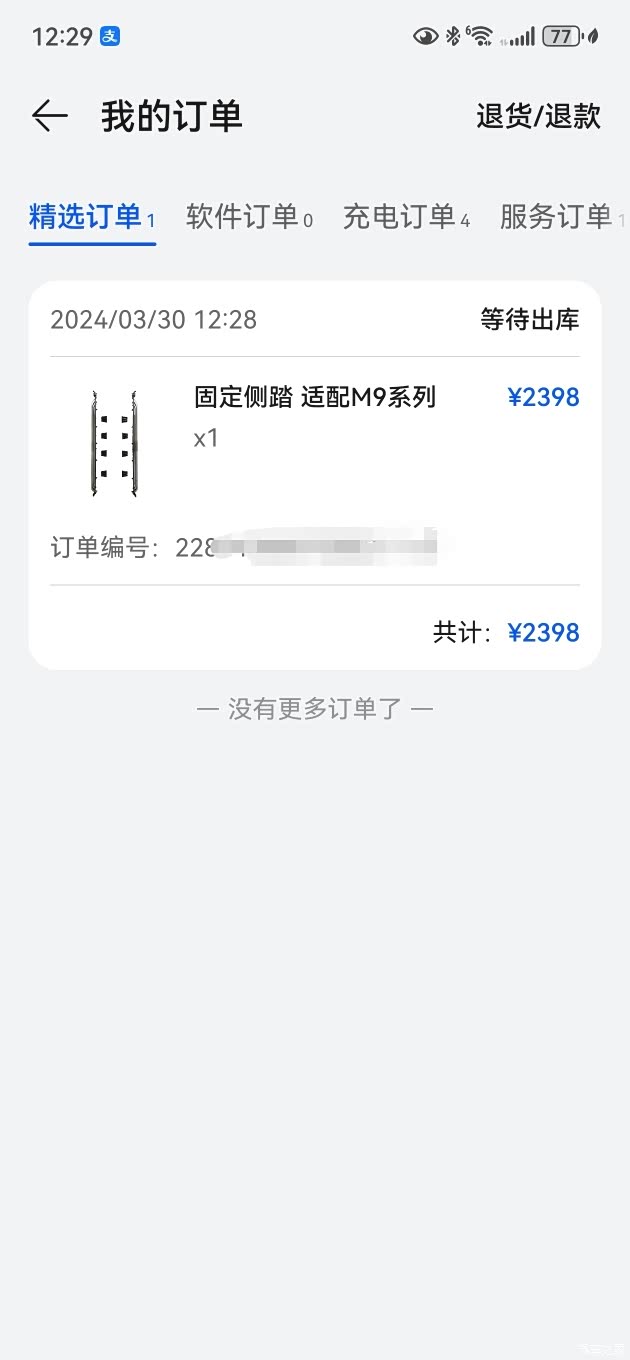Screen dimensions: 630x1360
Task: Open the 固定侧踏 适配M9系列 order card
Action: click(314, 440)
